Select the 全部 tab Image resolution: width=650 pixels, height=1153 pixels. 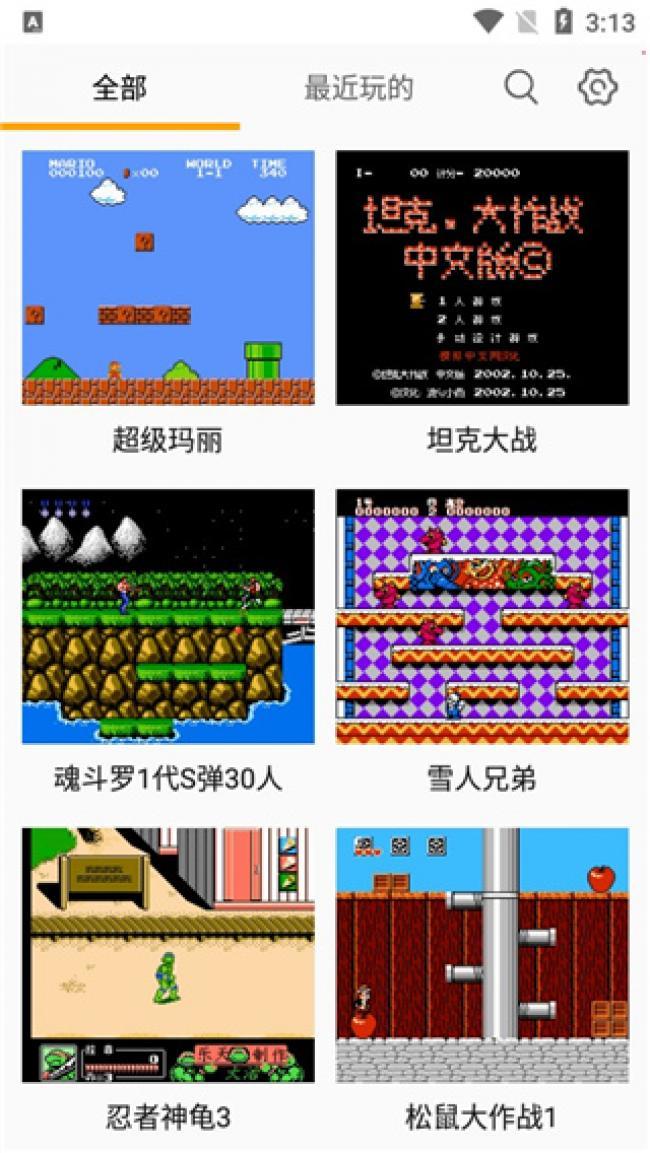click(120, 88)
